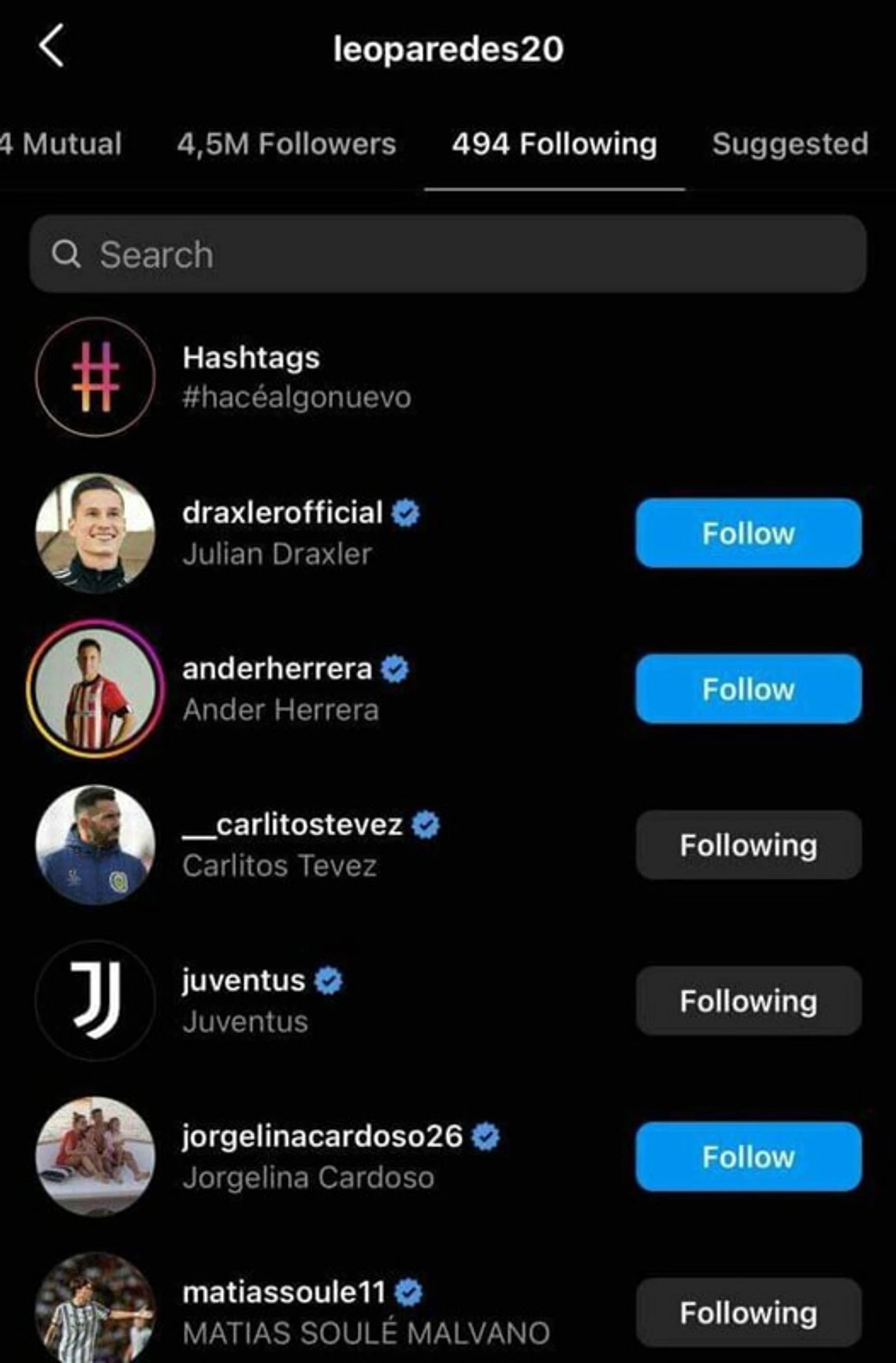Follow jorgelinacardoso26
The width and height of the screenshot is (896, 1363).
click(x=748, y=1157)
